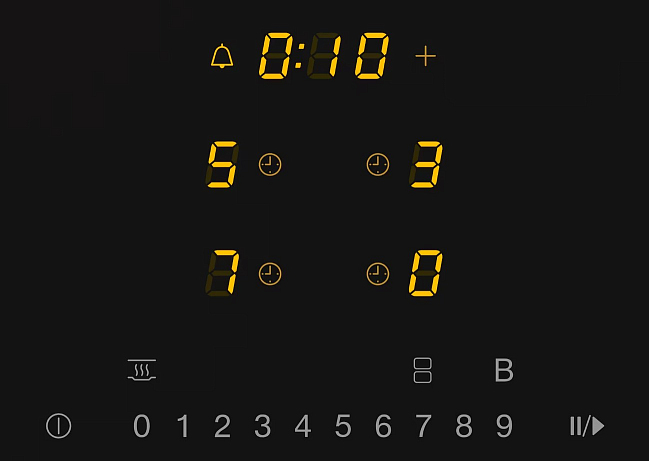The height and width of the screenshot is (461, 649).
Task: Select the cooking zone showing 5
Action: coord(222,165)
